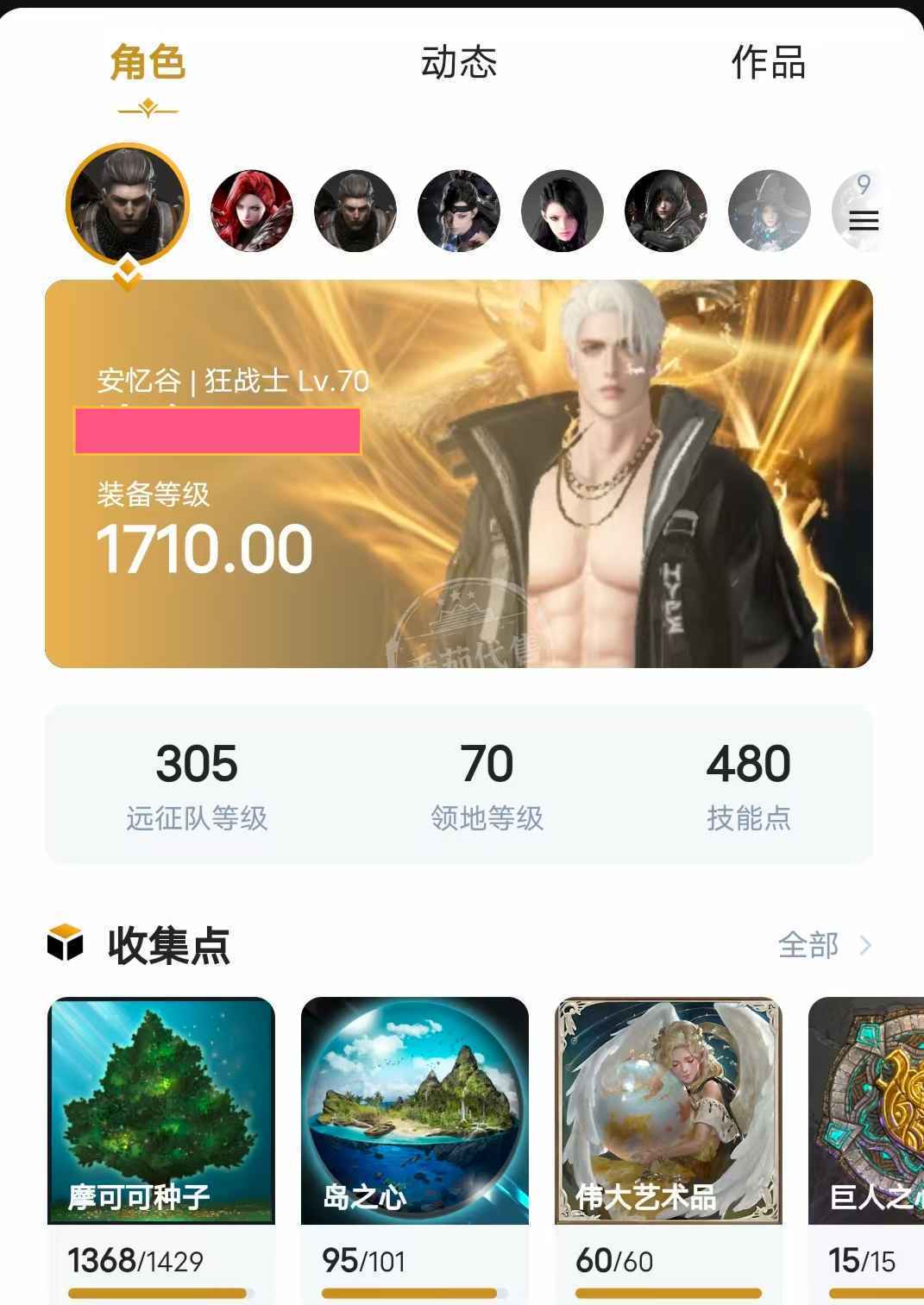Switch to the 动态 tab
The height and width of the screenshot is (1305, 924).
(x=458, y=63)
